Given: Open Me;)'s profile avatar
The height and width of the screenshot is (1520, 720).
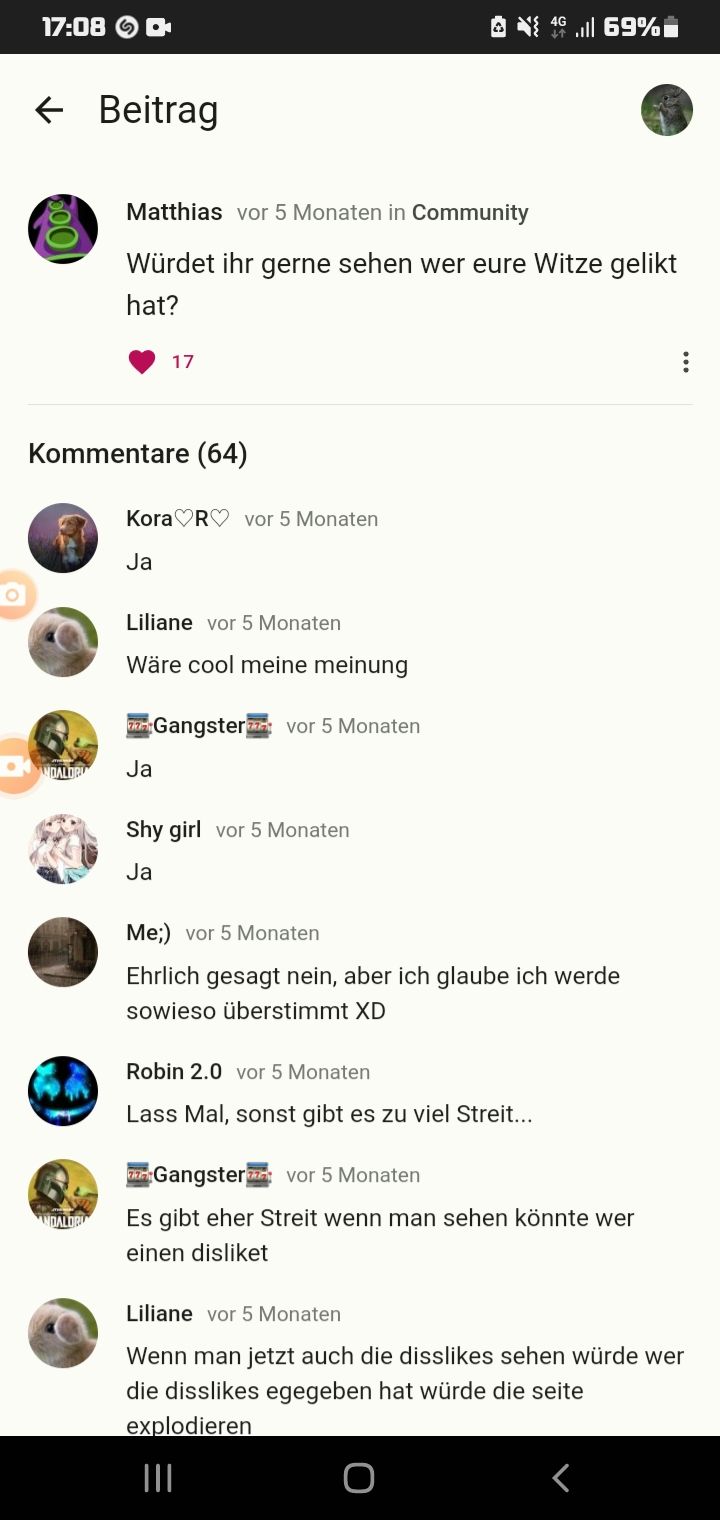Looking at the screenshot, I should point(63,952).
